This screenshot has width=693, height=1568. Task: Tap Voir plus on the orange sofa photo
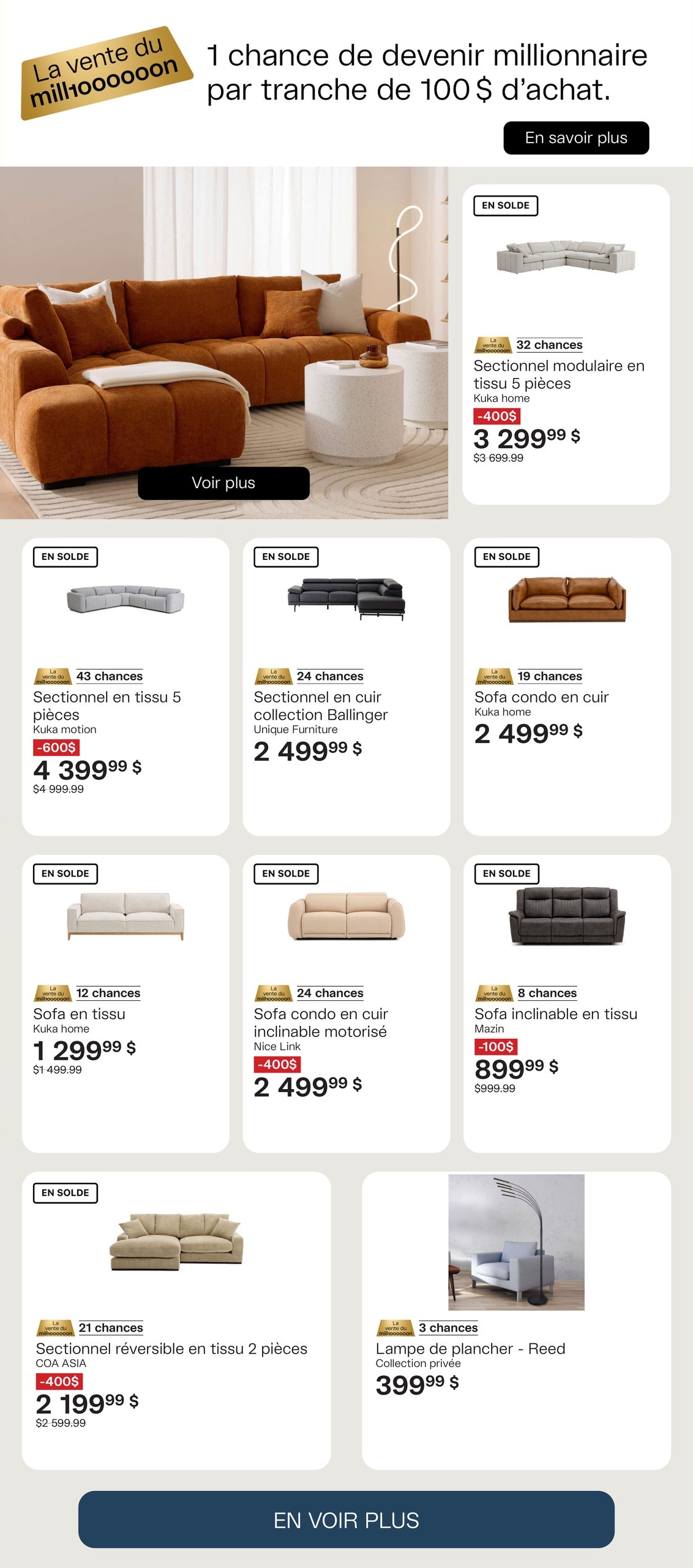(223, 483)
